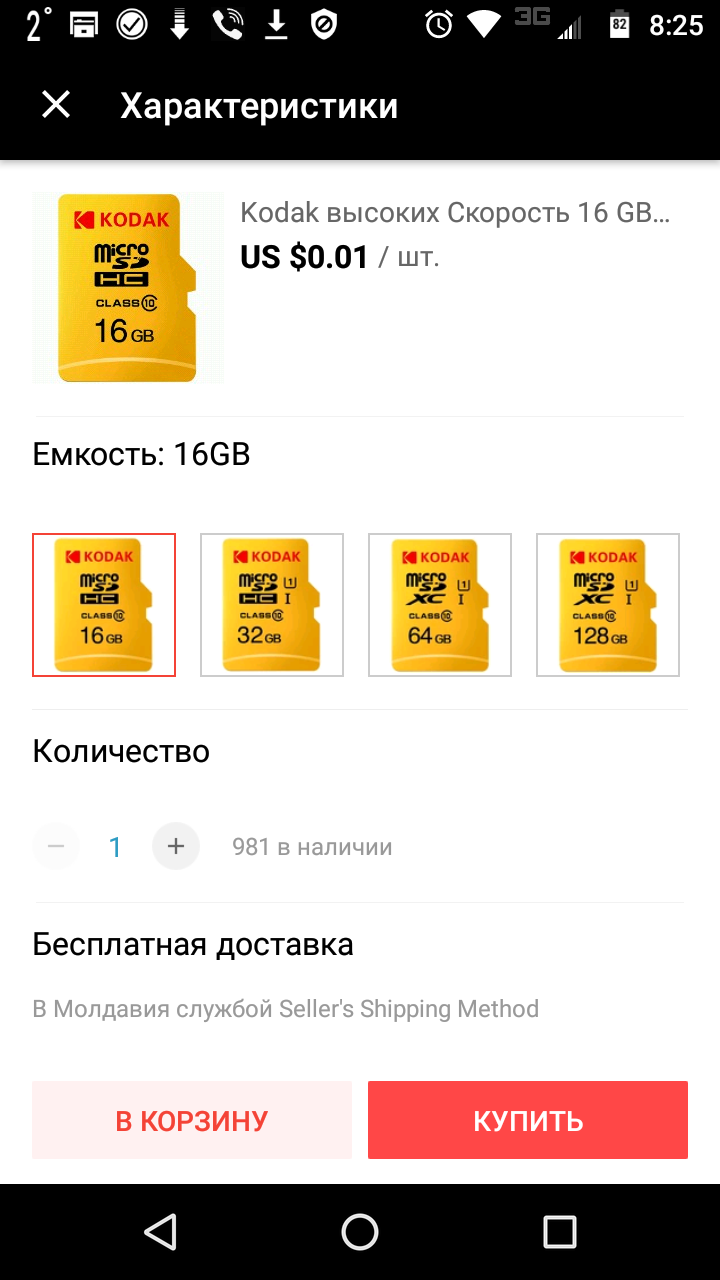
Task: Go back using system navigation
Action: pos(160,1232)
